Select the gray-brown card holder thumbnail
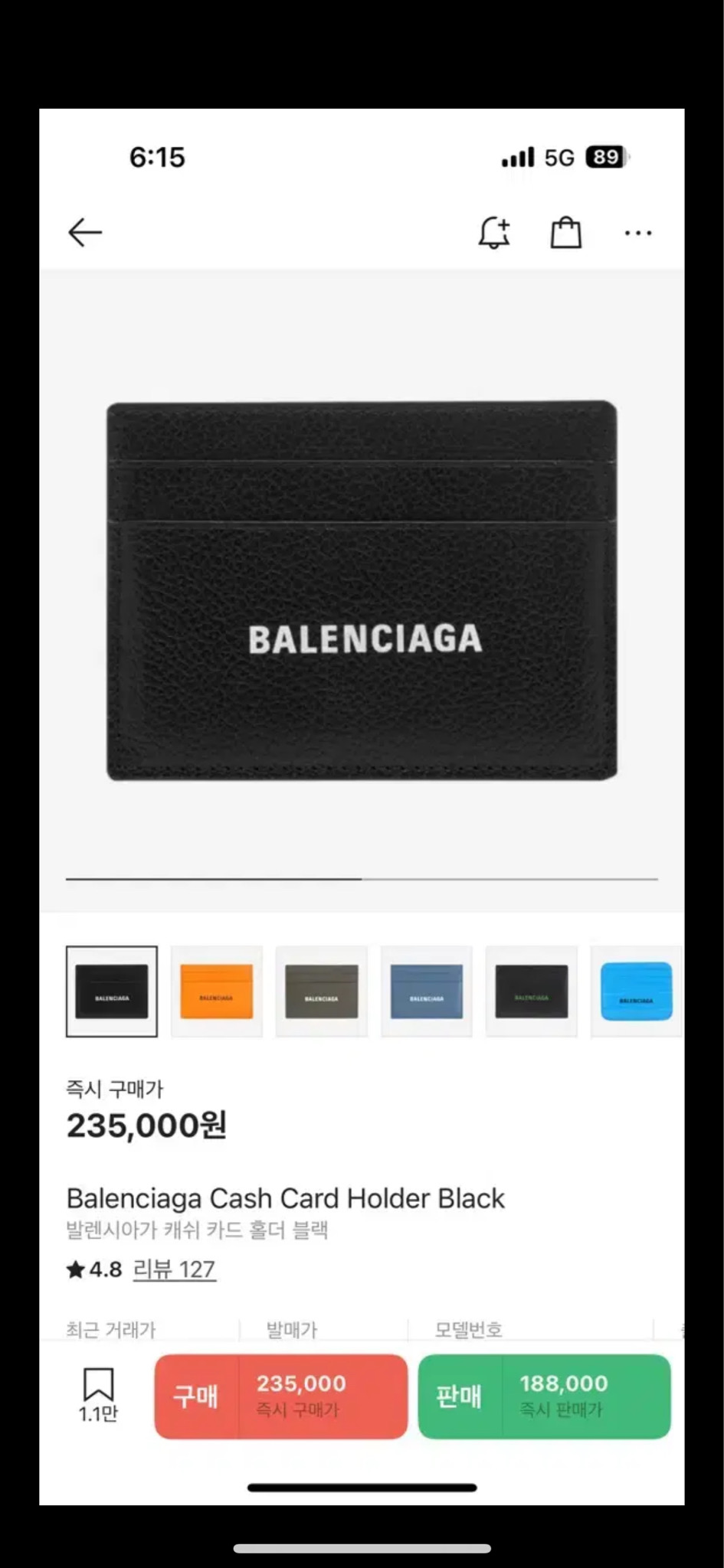 coord(322,991)
